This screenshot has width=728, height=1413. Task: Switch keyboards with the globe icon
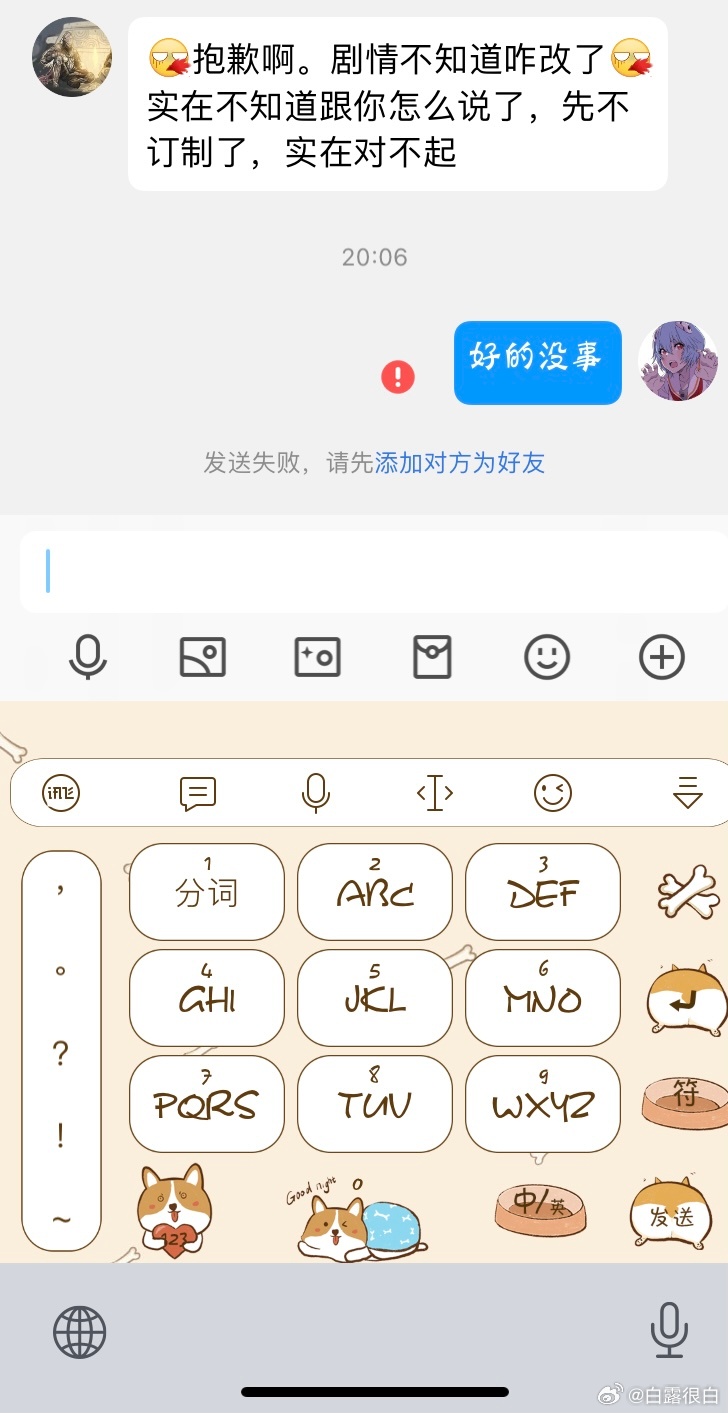(79, 1332)
